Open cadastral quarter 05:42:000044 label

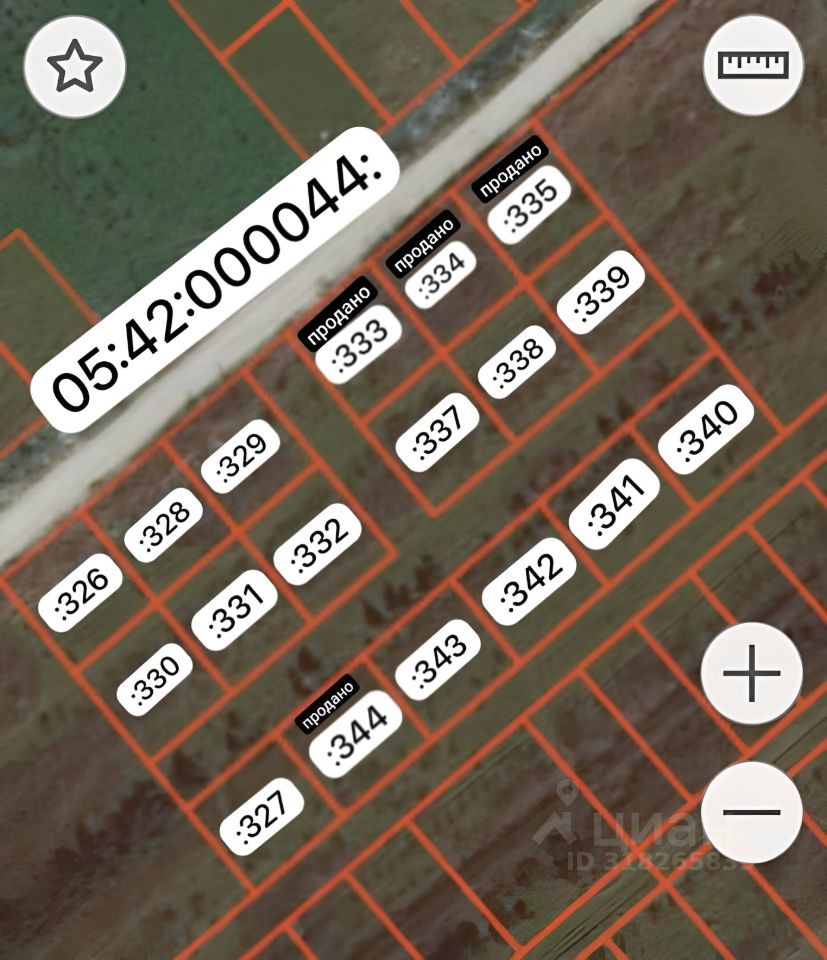tap(217, 282)
